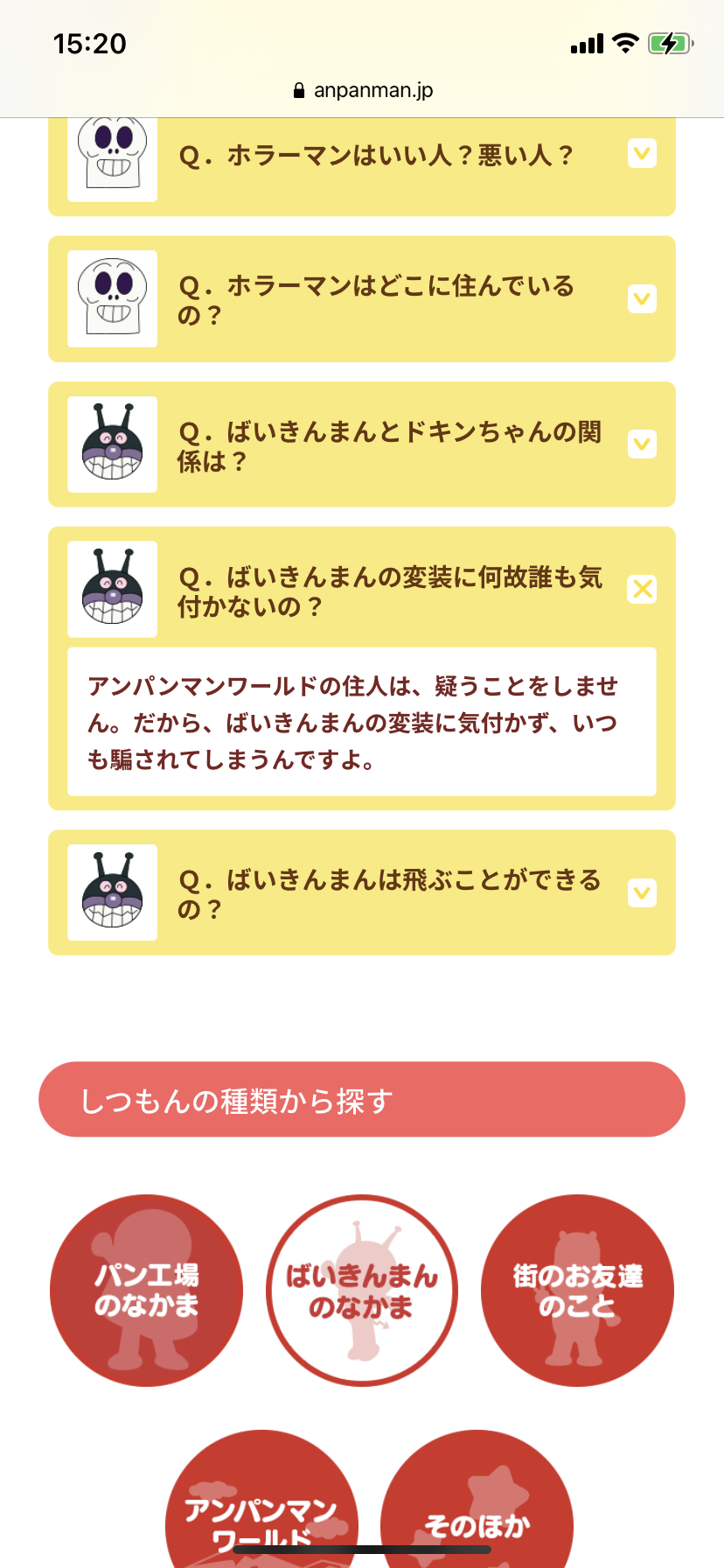Image resolution: width=724 pixels, height=1568 pixels.
Task: Expand question ホラーマンはいい人？悪い人？
Action: (642, 154)
